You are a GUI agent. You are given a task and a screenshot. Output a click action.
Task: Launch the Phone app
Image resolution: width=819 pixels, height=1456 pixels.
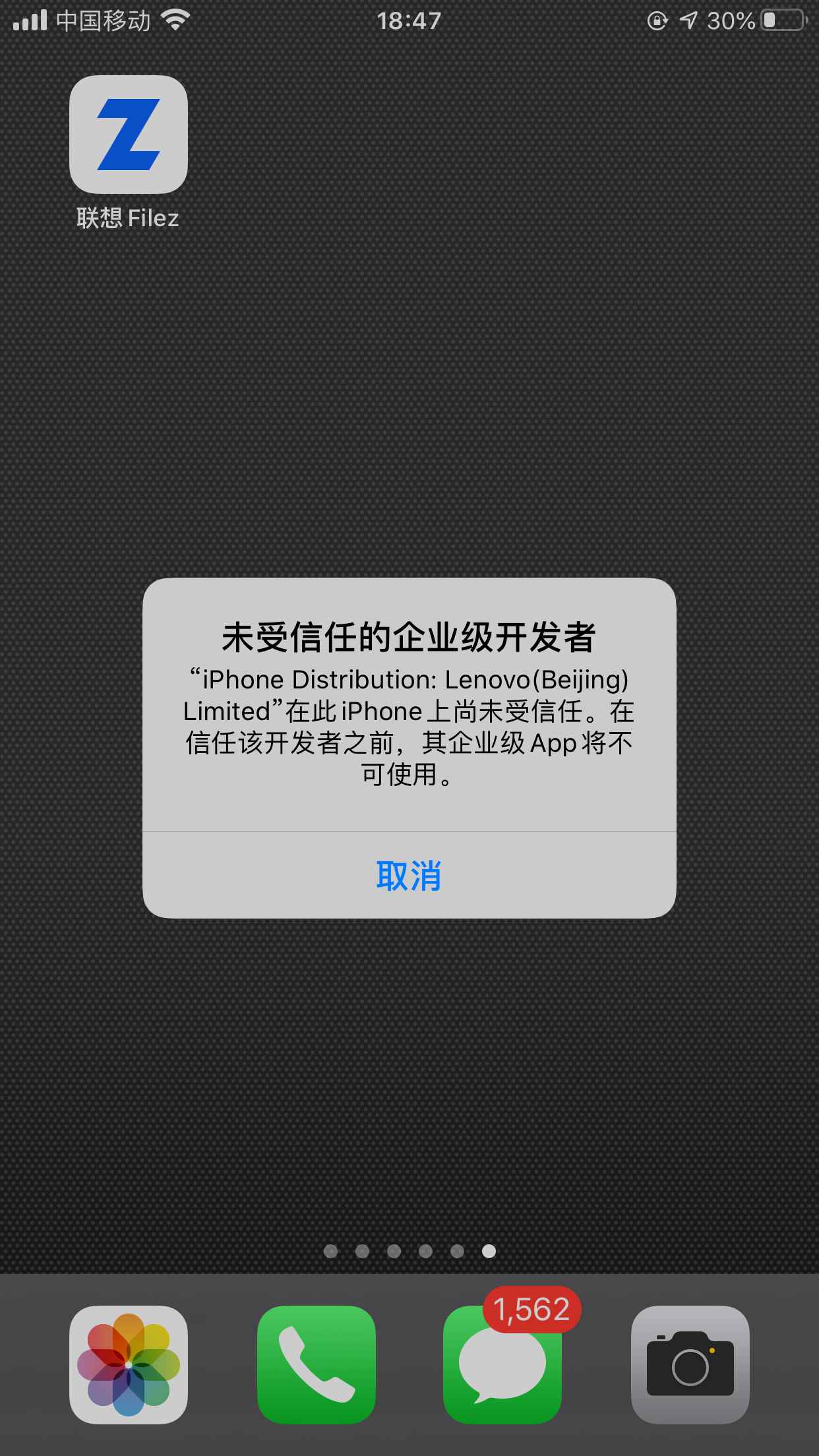(x=316, y=1364)
